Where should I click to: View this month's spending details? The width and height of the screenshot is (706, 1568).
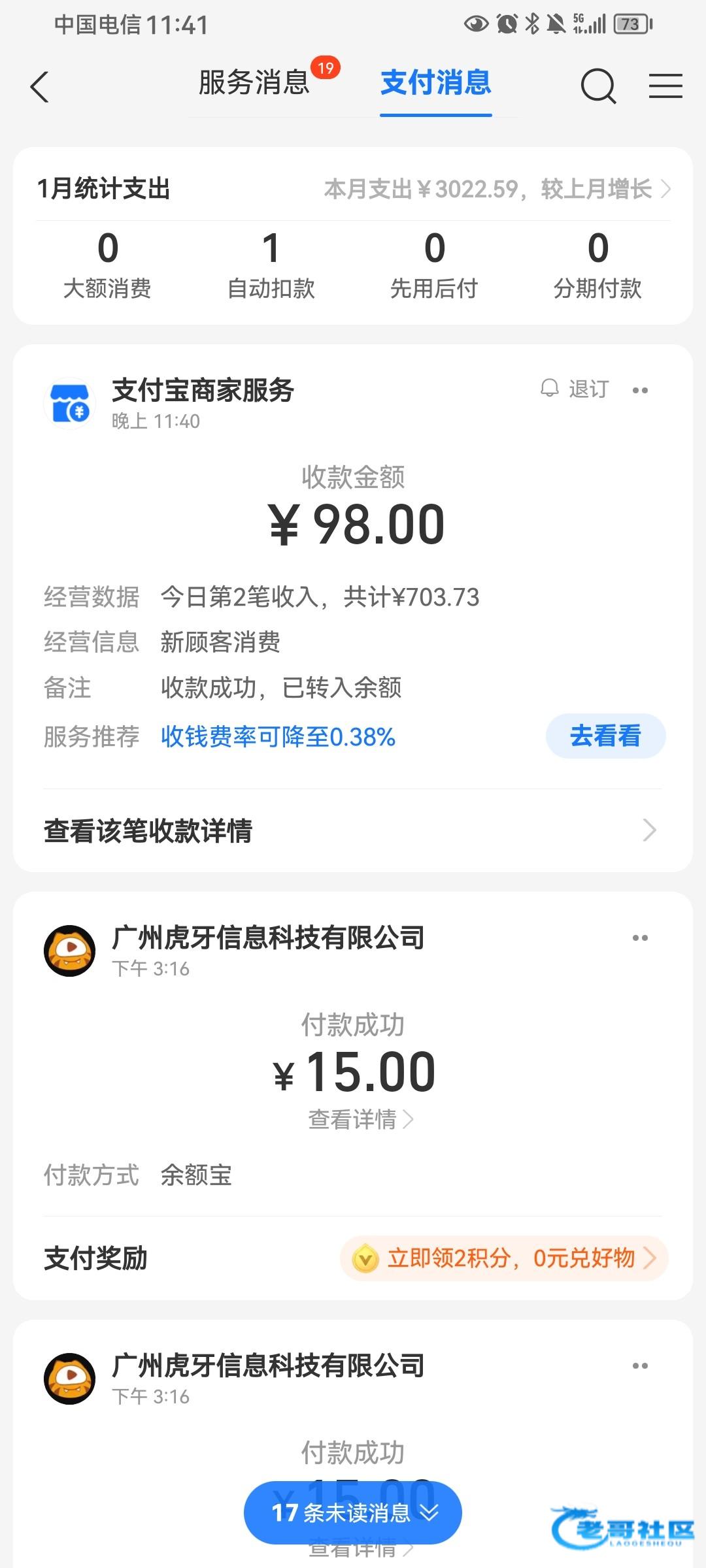tap(497, 189)
